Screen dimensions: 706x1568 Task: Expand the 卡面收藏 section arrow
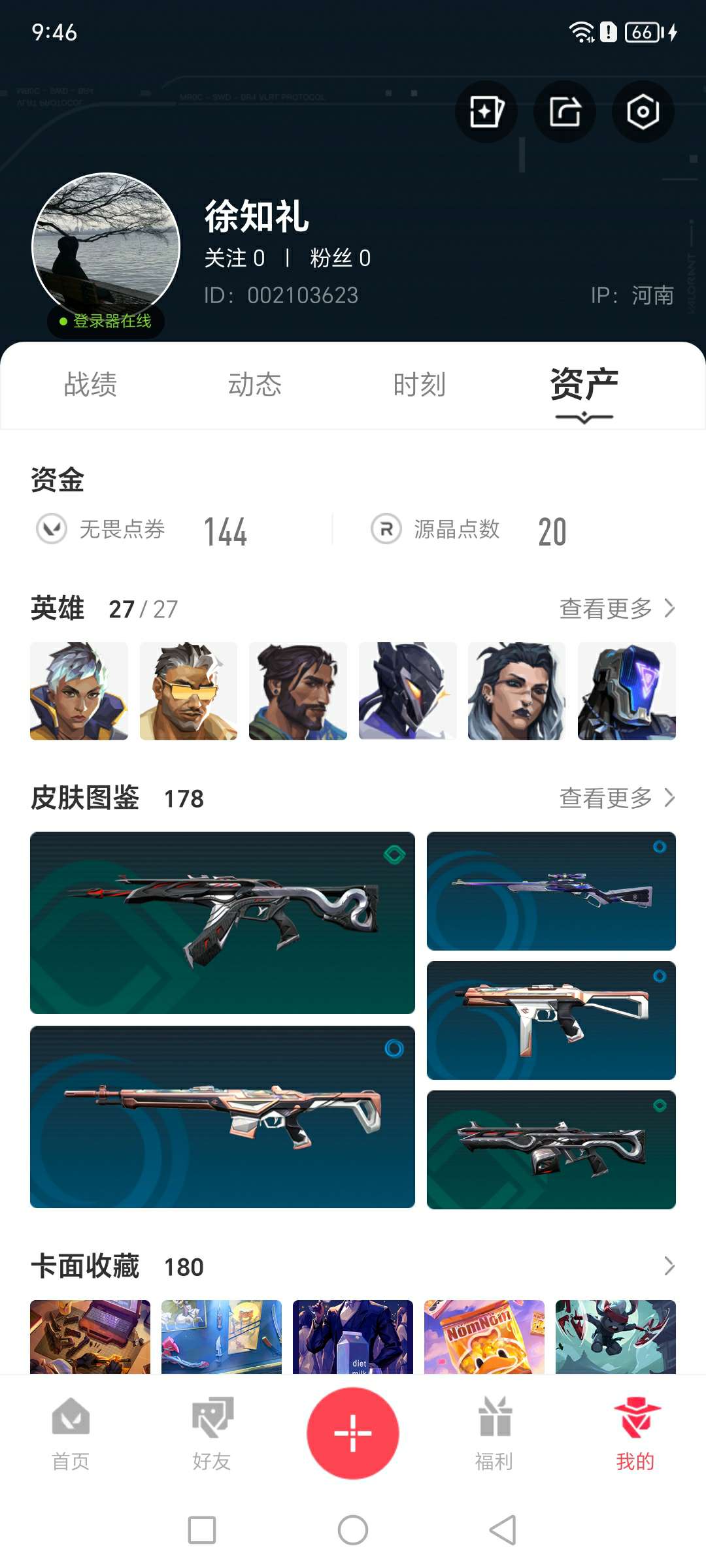(x=669, y=1266)
